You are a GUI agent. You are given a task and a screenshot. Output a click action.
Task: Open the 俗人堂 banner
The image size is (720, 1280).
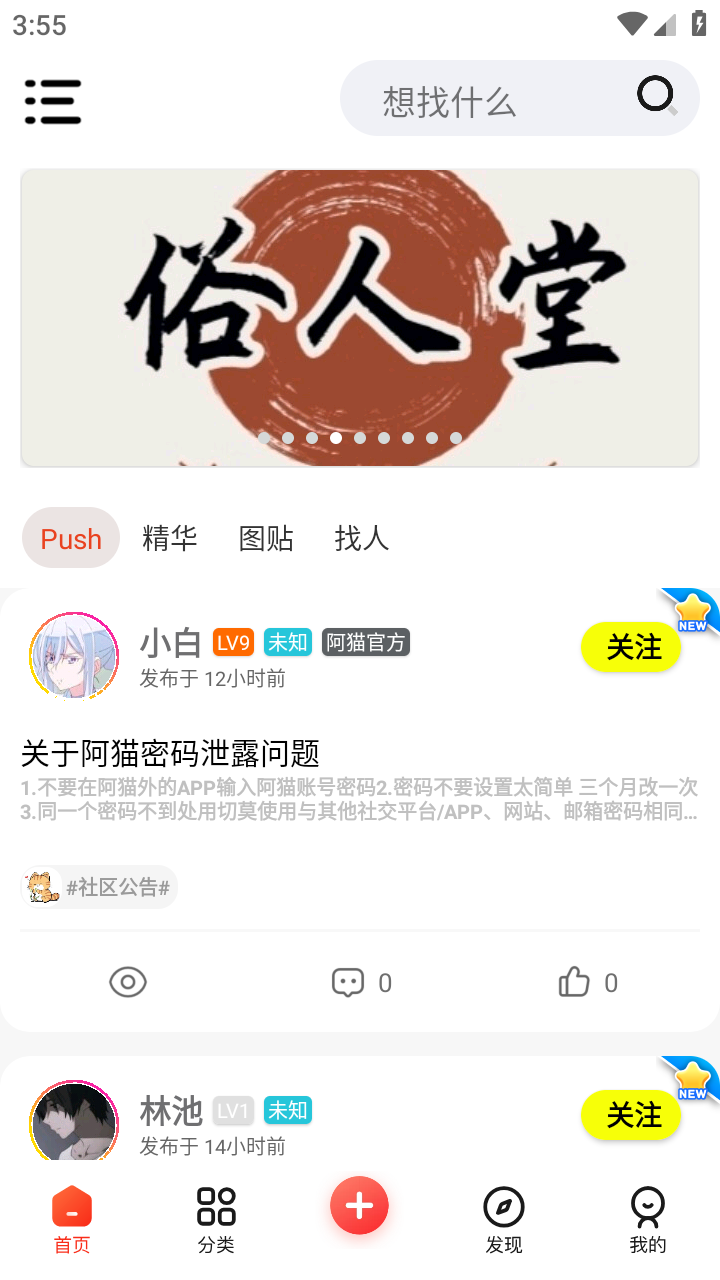coord(360,318)
